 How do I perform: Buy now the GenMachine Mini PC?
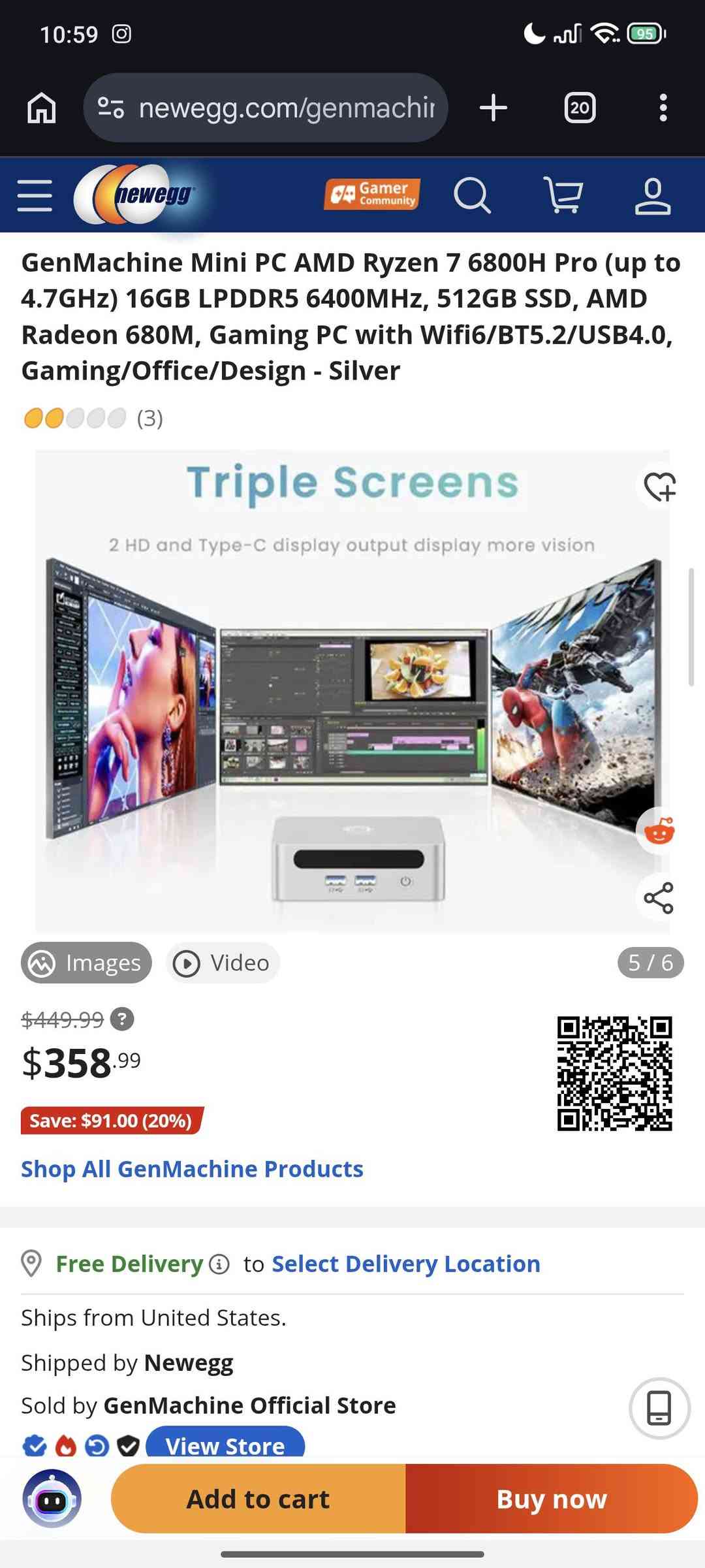[552, 1499]
